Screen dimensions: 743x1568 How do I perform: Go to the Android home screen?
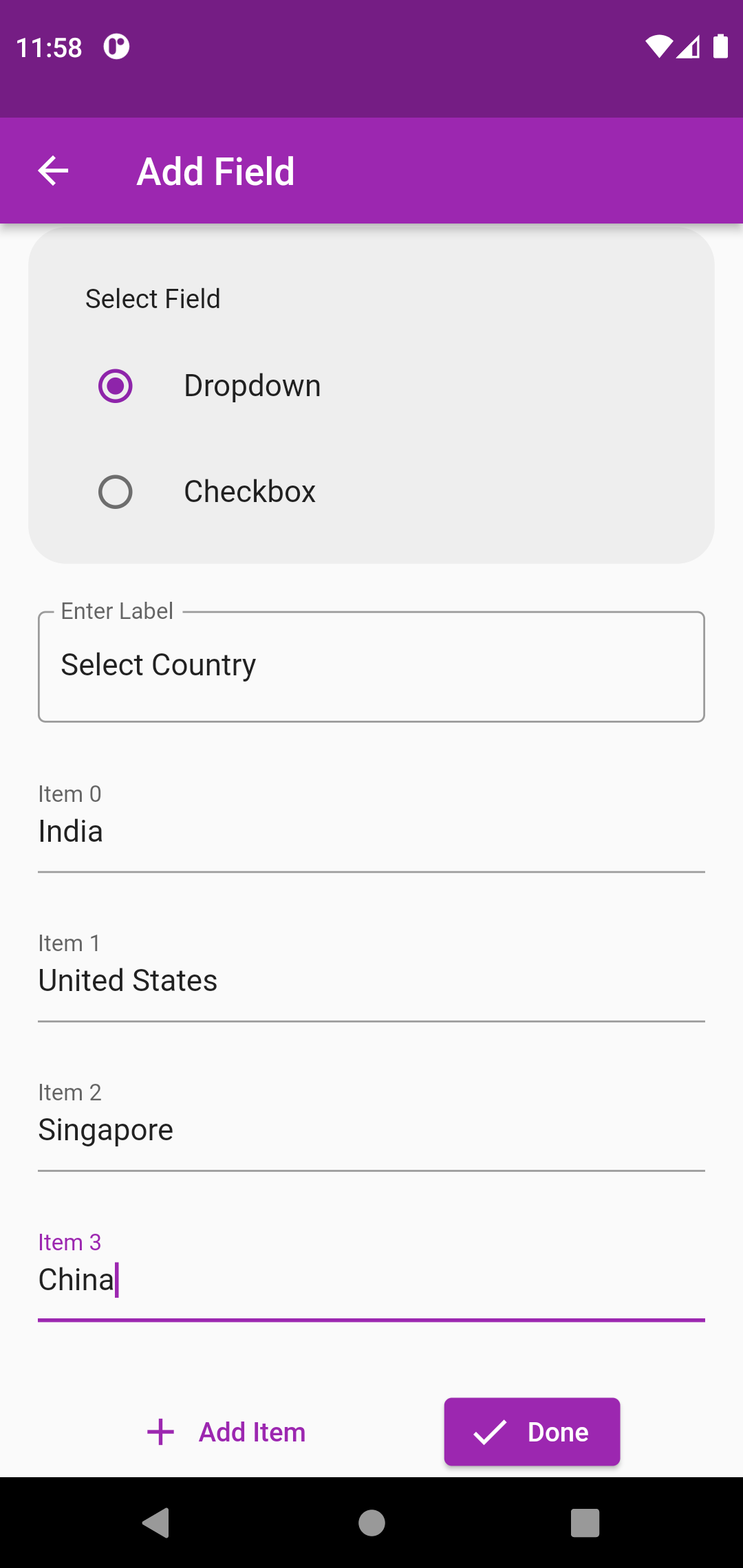click(371, 1523)
